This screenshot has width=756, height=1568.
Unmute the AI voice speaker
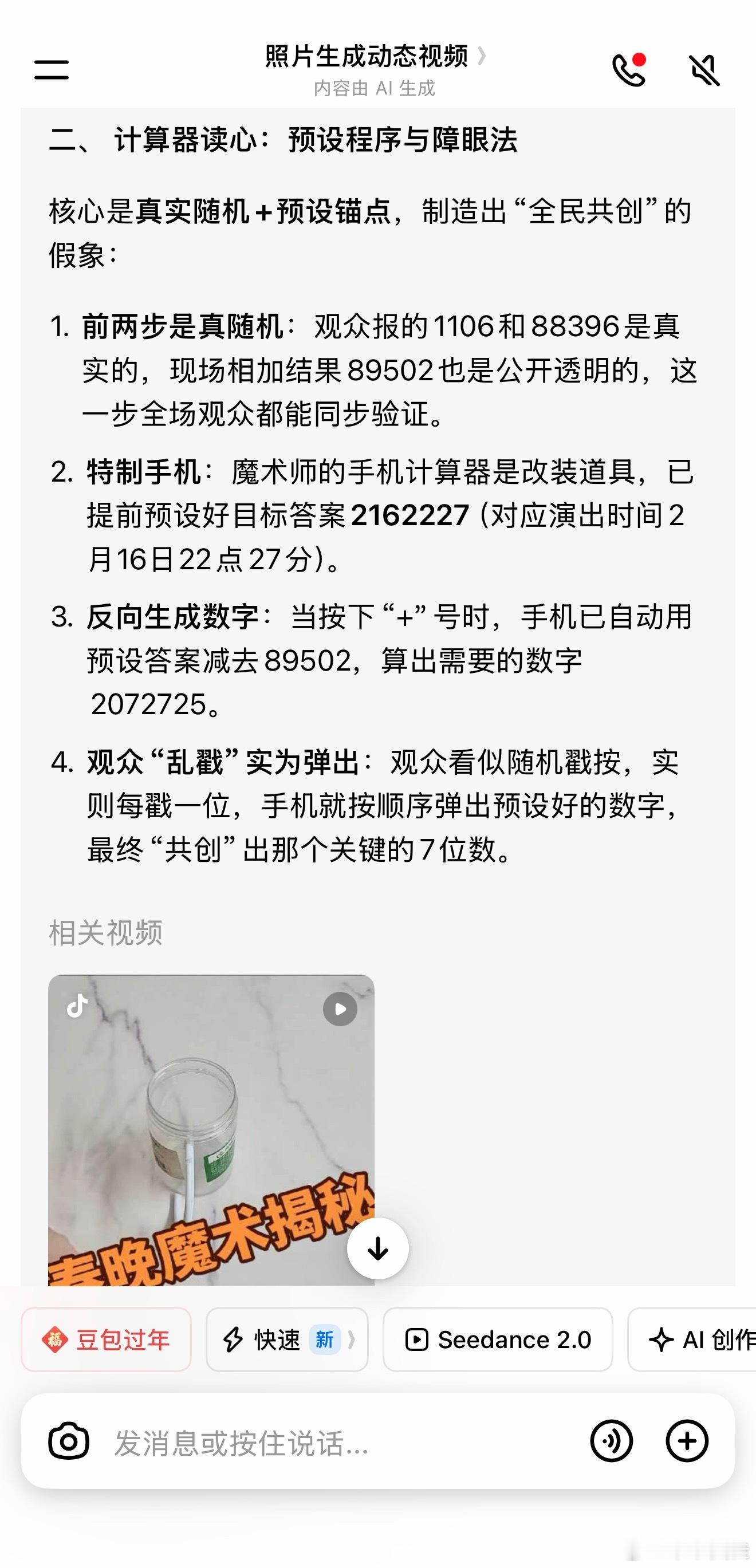tap(704, 70)
